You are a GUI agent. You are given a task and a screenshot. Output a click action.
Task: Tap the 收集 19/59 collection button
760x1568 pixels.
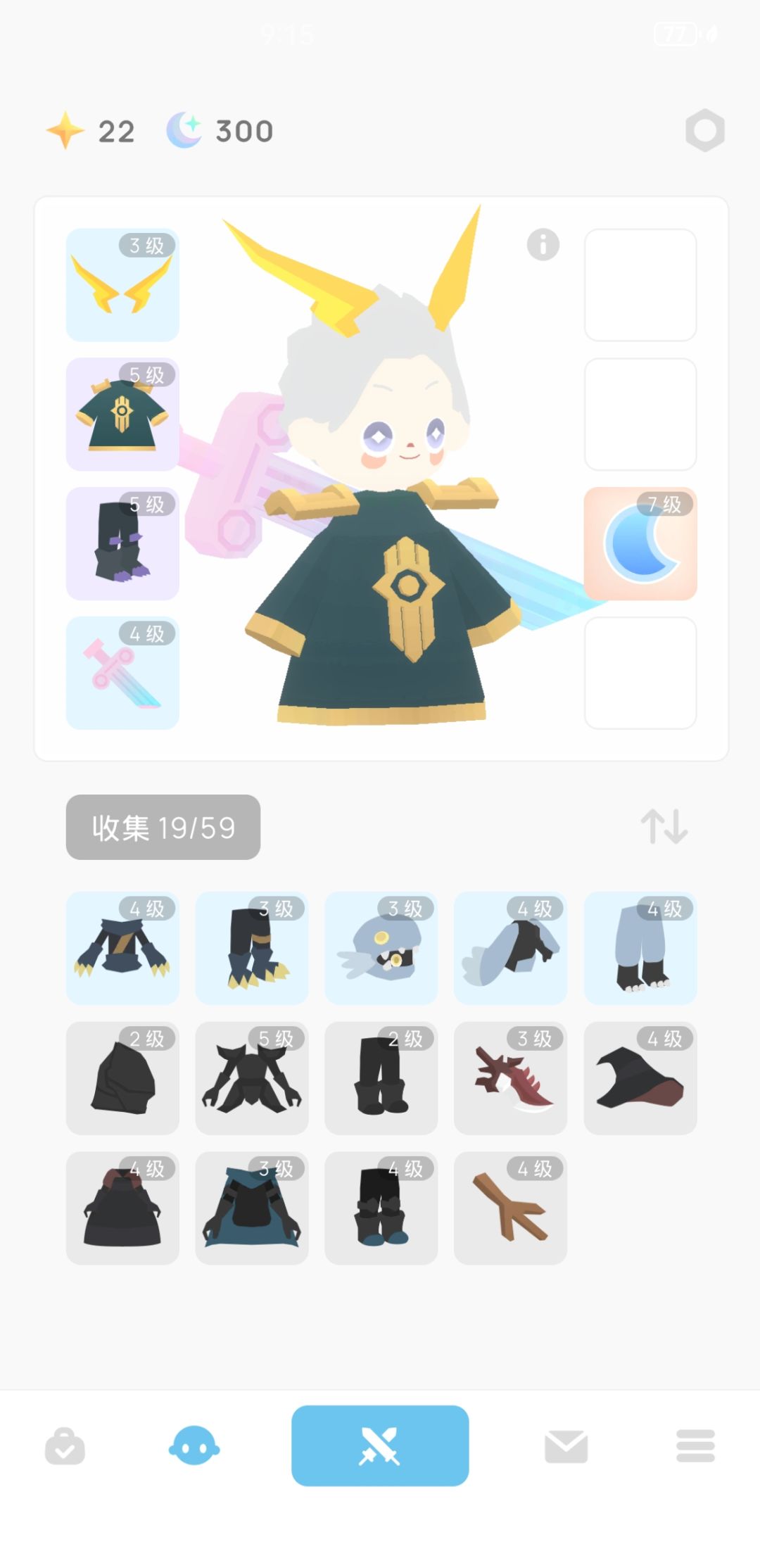[163, 827]
